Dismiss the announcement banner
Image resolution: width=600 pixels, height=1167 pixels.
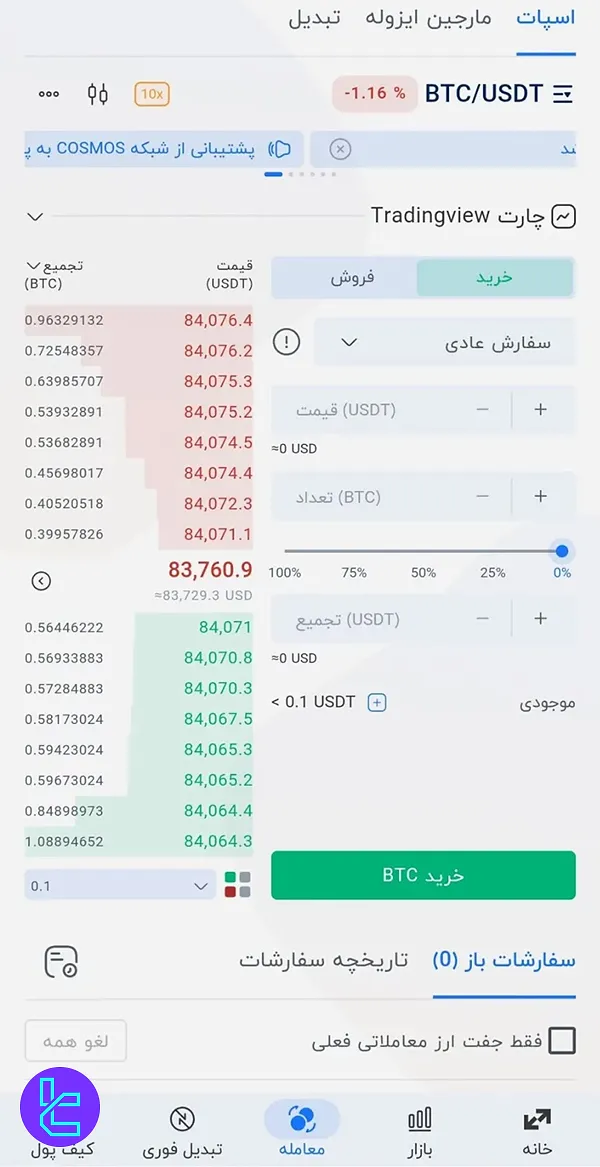(340, 149)
